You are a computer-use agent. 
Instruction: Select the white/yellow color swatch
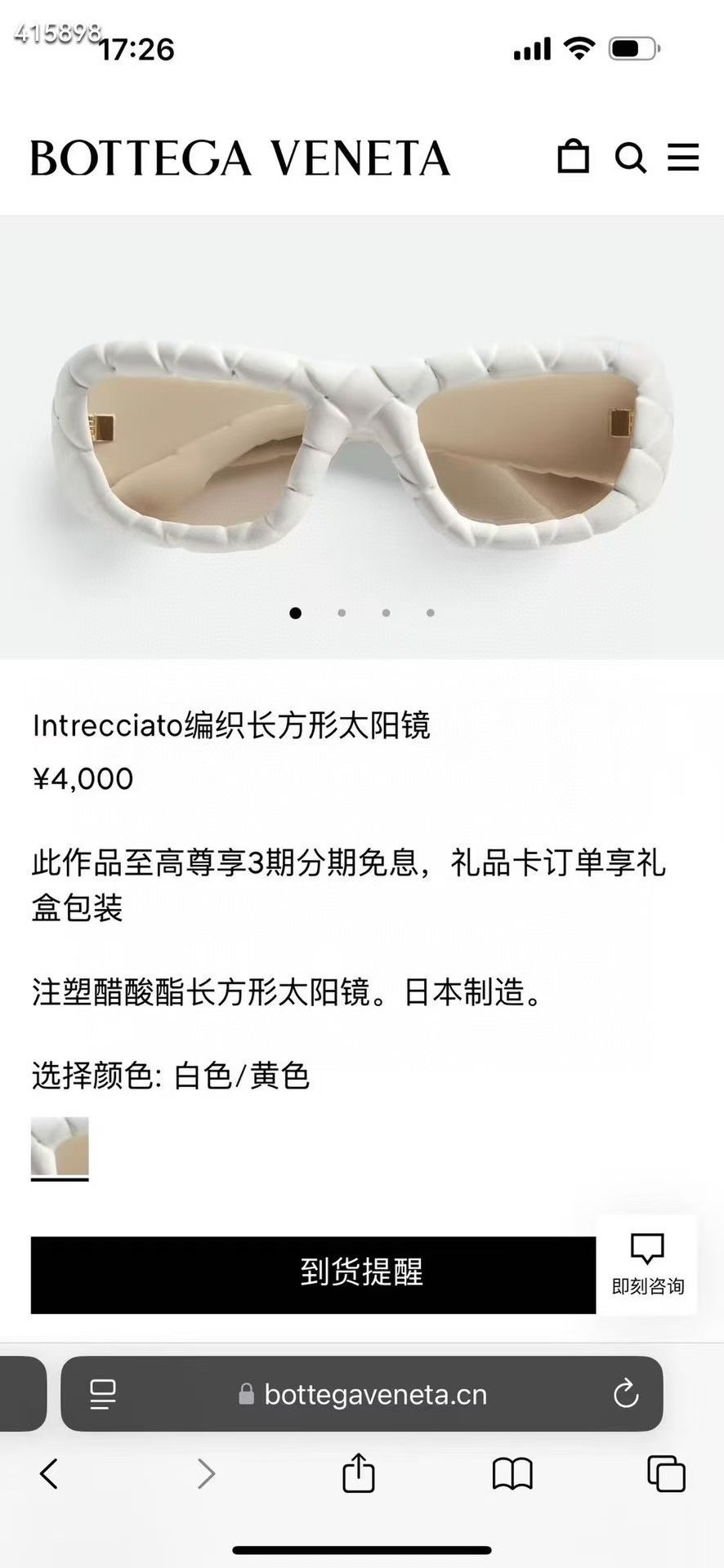(x=60, y=1147)
